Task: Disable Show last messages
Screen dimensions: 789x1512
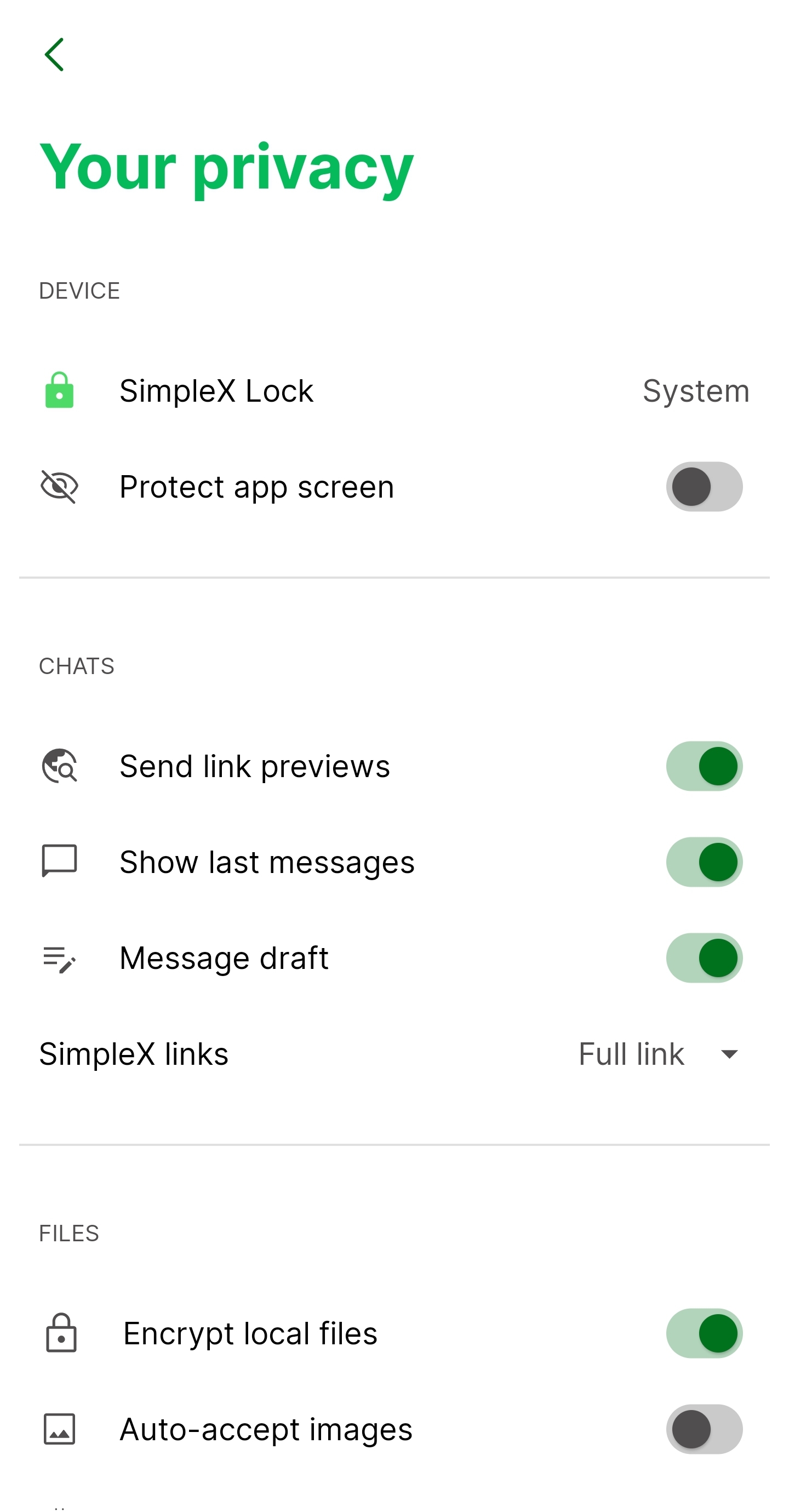Action: [704, 861]
